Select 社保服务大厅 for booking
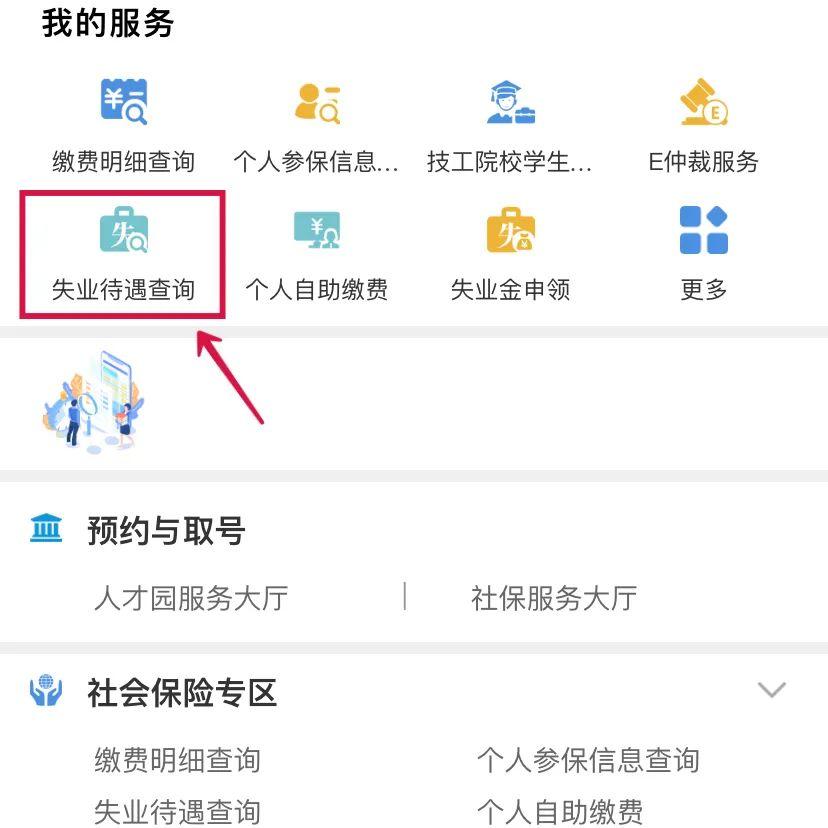This screenshot has height=828, width=828. 553,598
